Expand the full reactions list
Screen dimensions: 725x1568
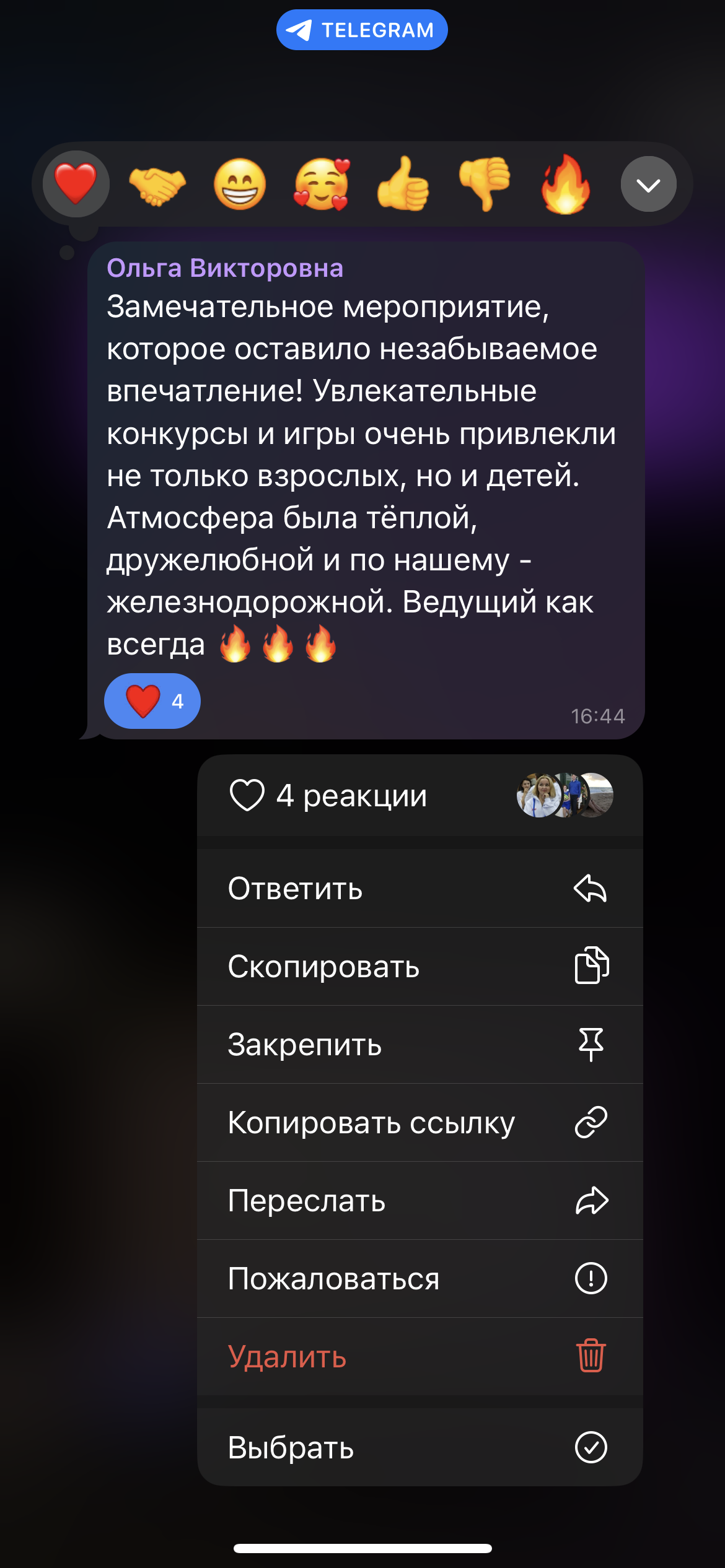[x=648, y=185]
